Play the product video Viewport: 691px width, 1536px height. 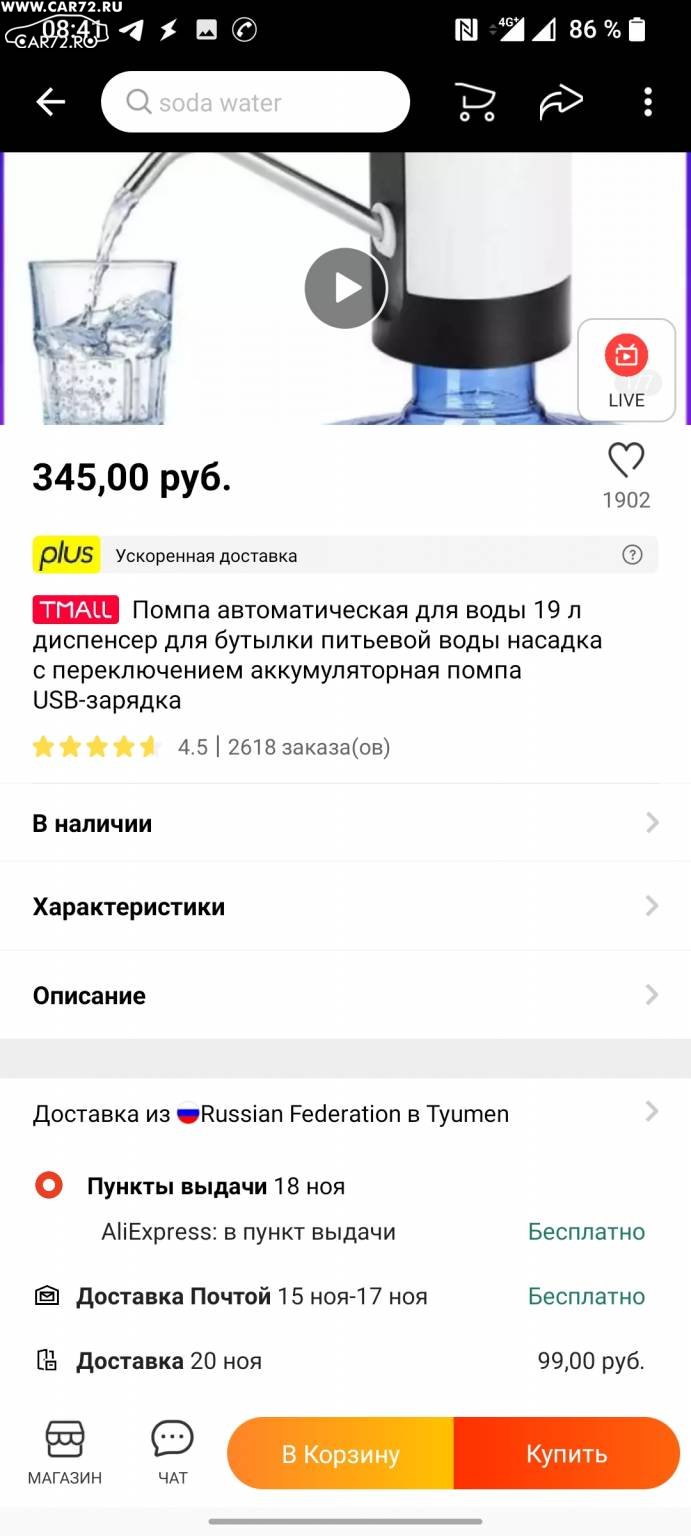[x=346, y=288]
